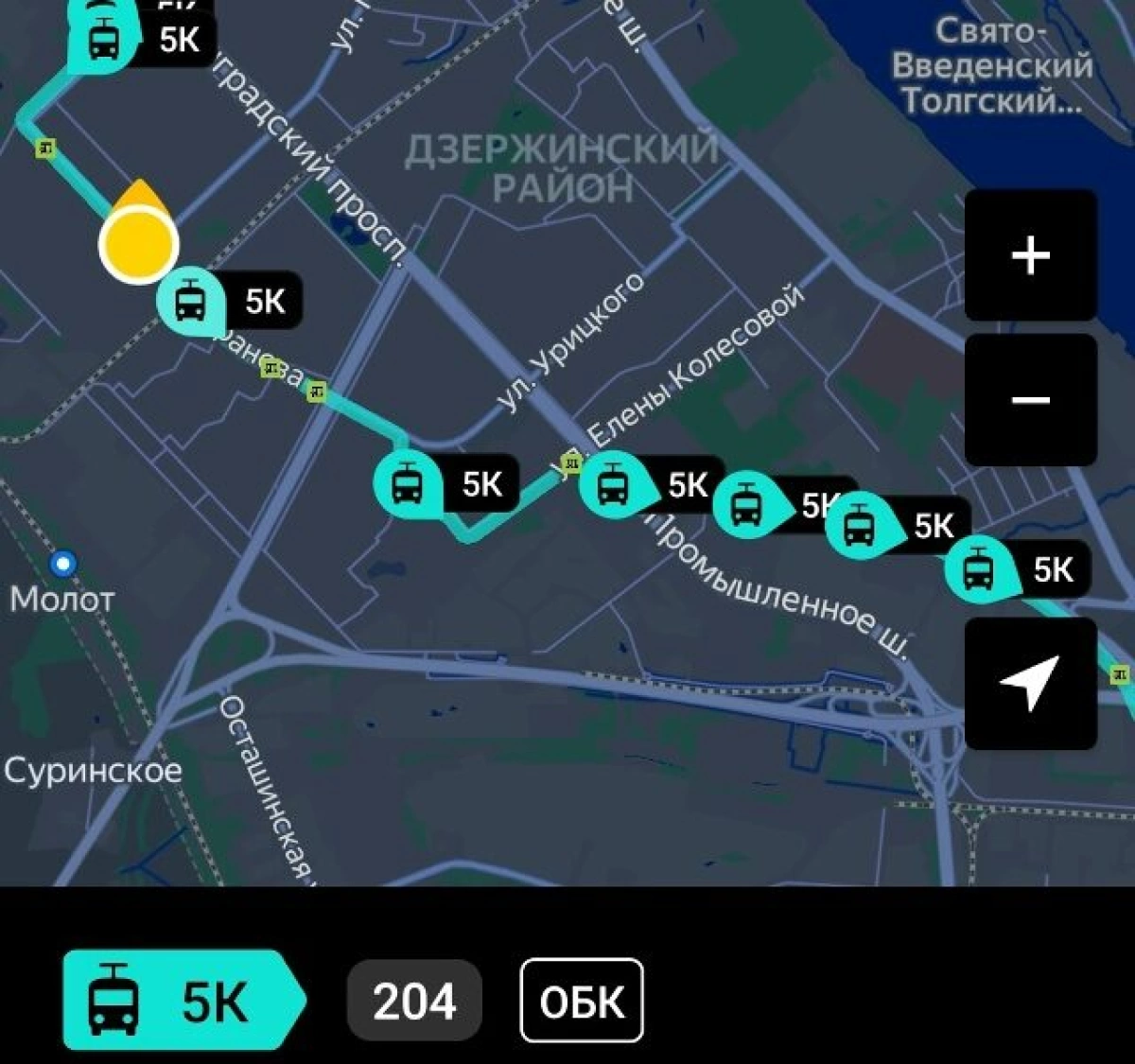Viewport: 1135px width, 1064px height.
Task: Select the 5K route chip
Action: point(182,1001)
